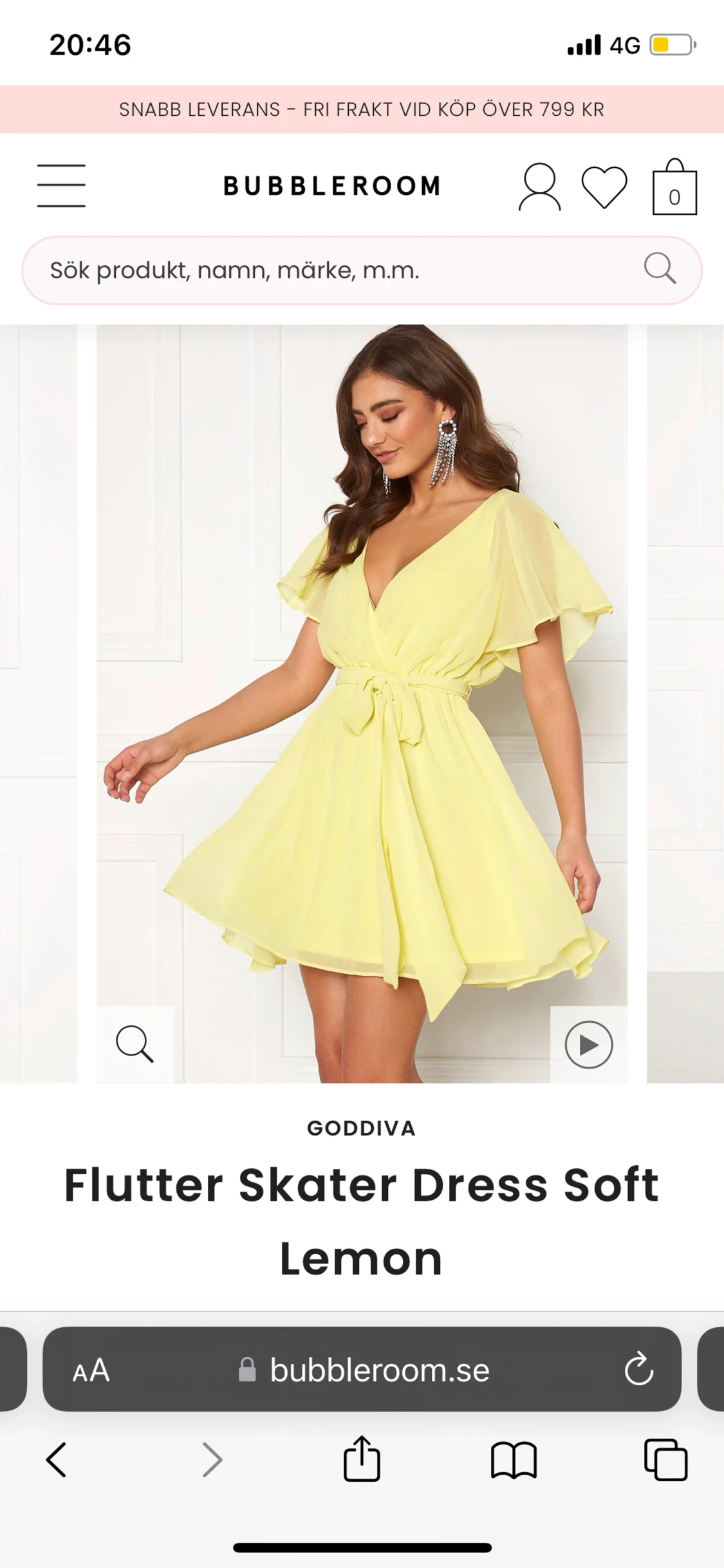The width and height of the screenshot is (724, 1568).
Task: Show open Safari tabs
Action: point(665,1459)
